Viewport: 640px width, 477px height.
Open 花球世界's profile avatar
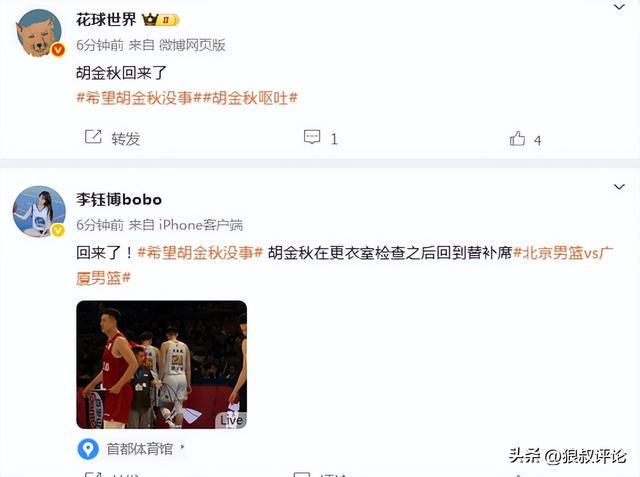40,34
